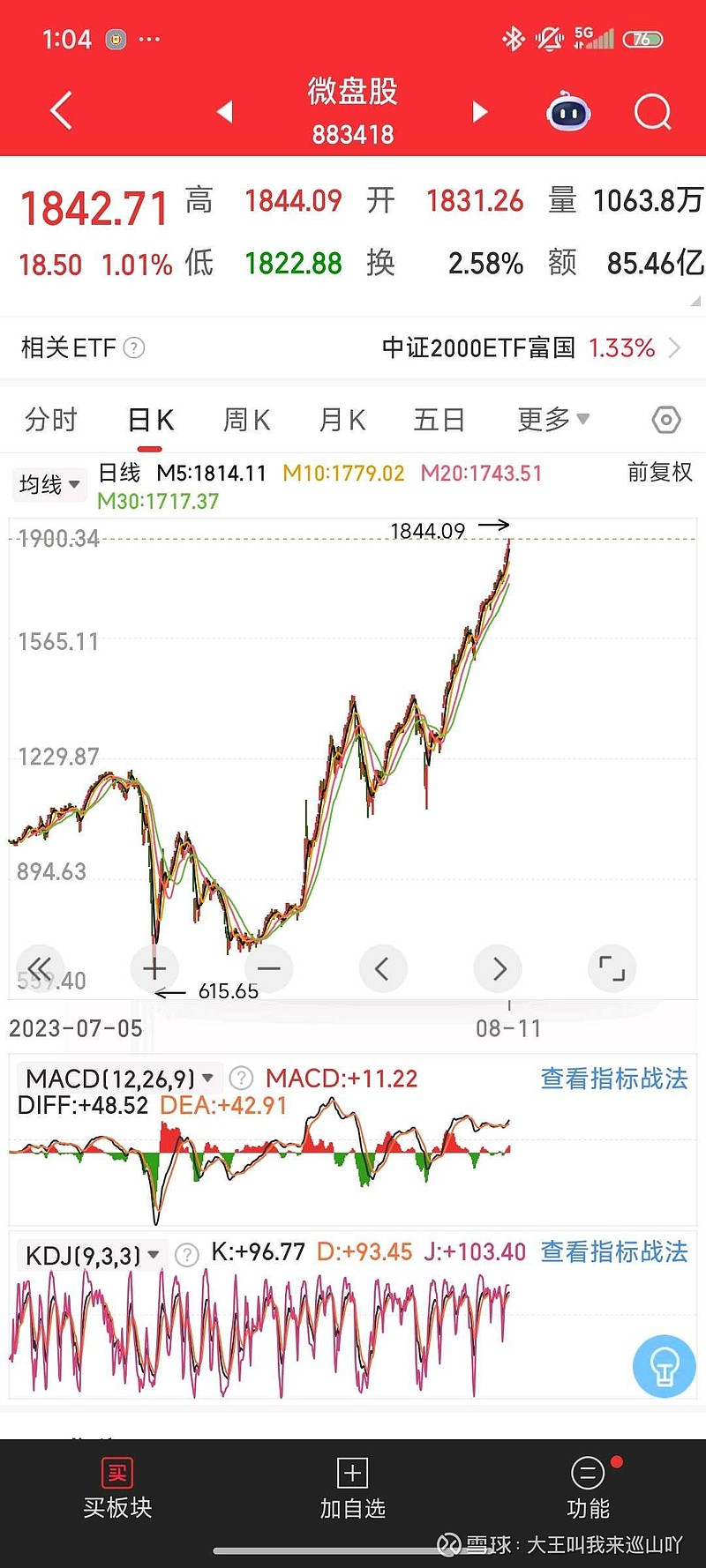Open search from the header
This screenshot has height=1568, width=706.
coord(652,113)
